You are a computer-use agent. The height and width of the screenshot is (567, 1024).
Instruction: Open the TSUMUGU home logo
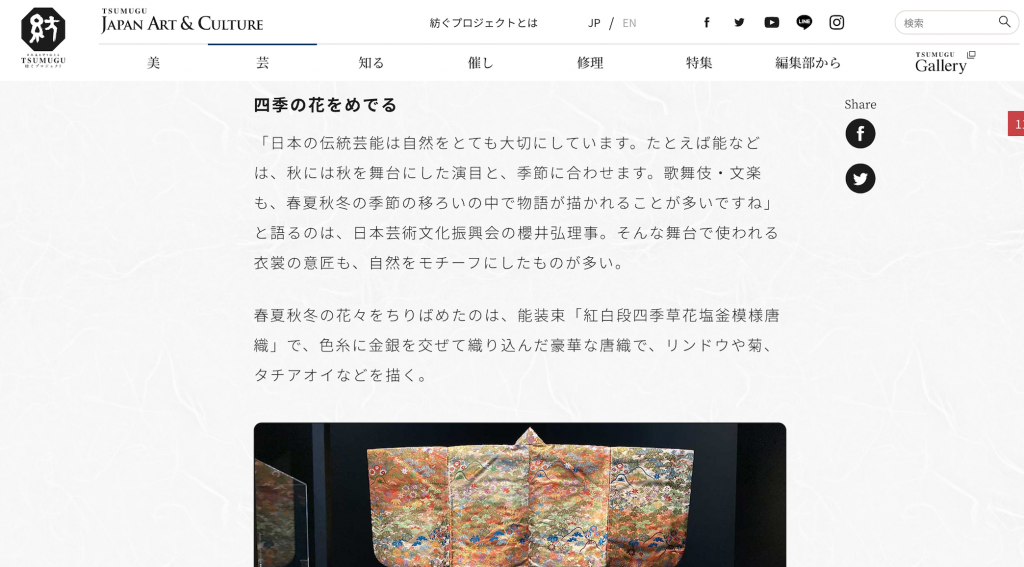coord(43,39)
